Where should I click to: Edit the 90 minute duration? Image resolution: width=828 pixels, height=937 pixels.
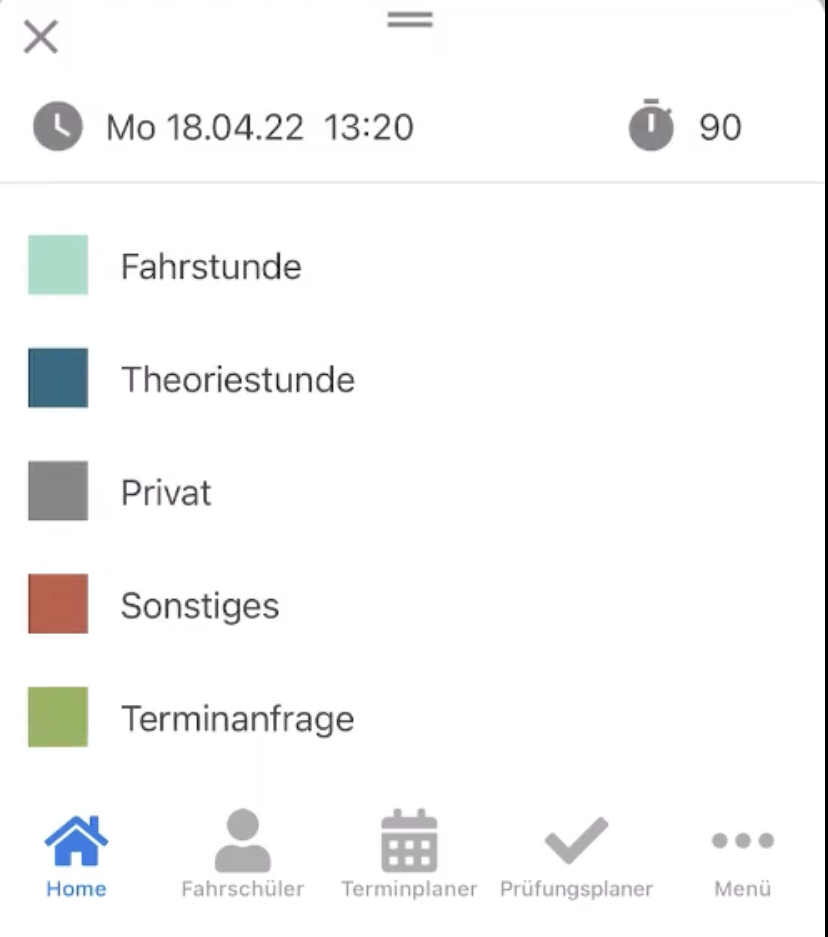click(718, 128)
